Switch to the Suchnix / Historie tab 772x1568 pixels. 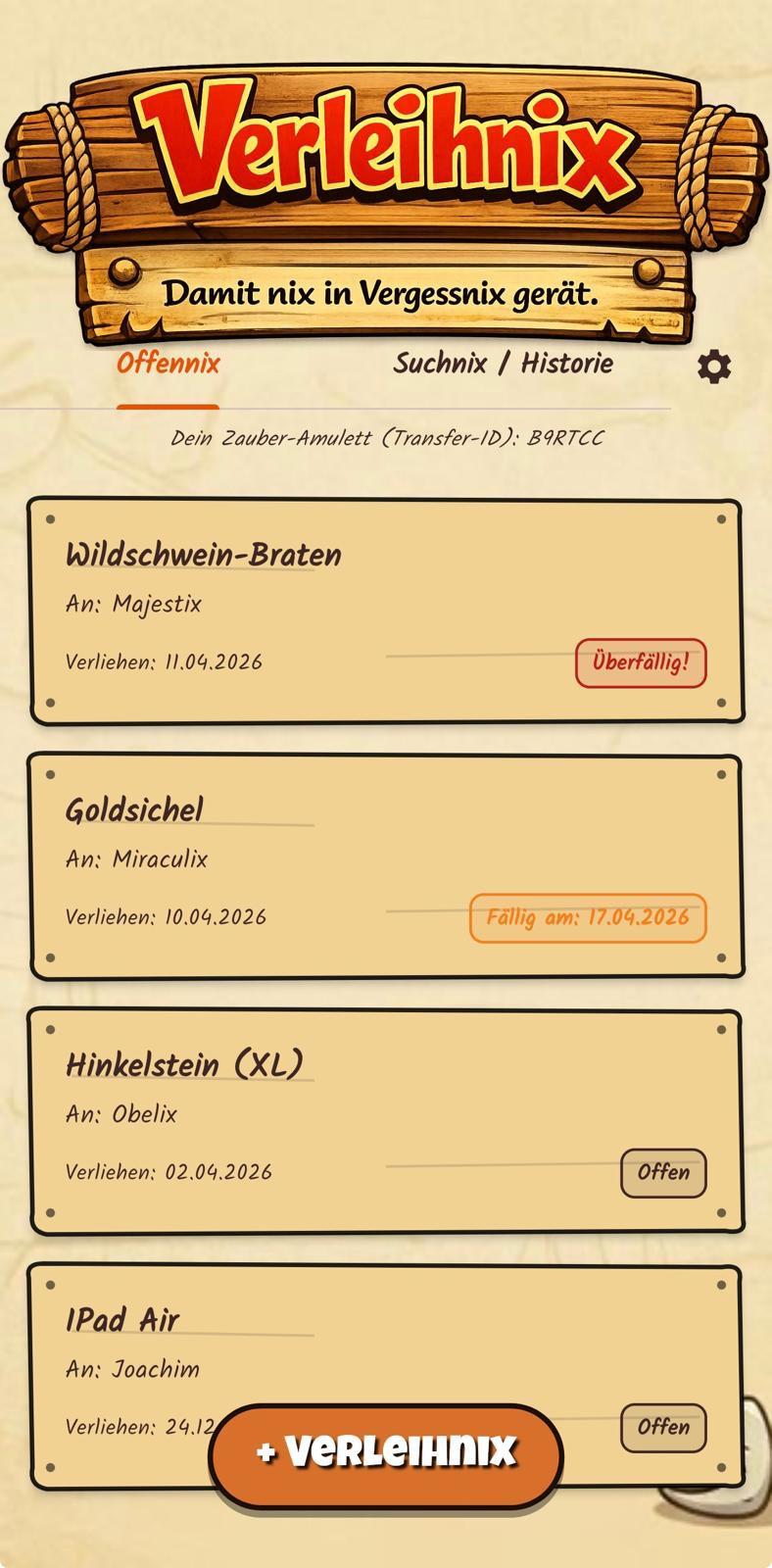[x=504, y=364]
